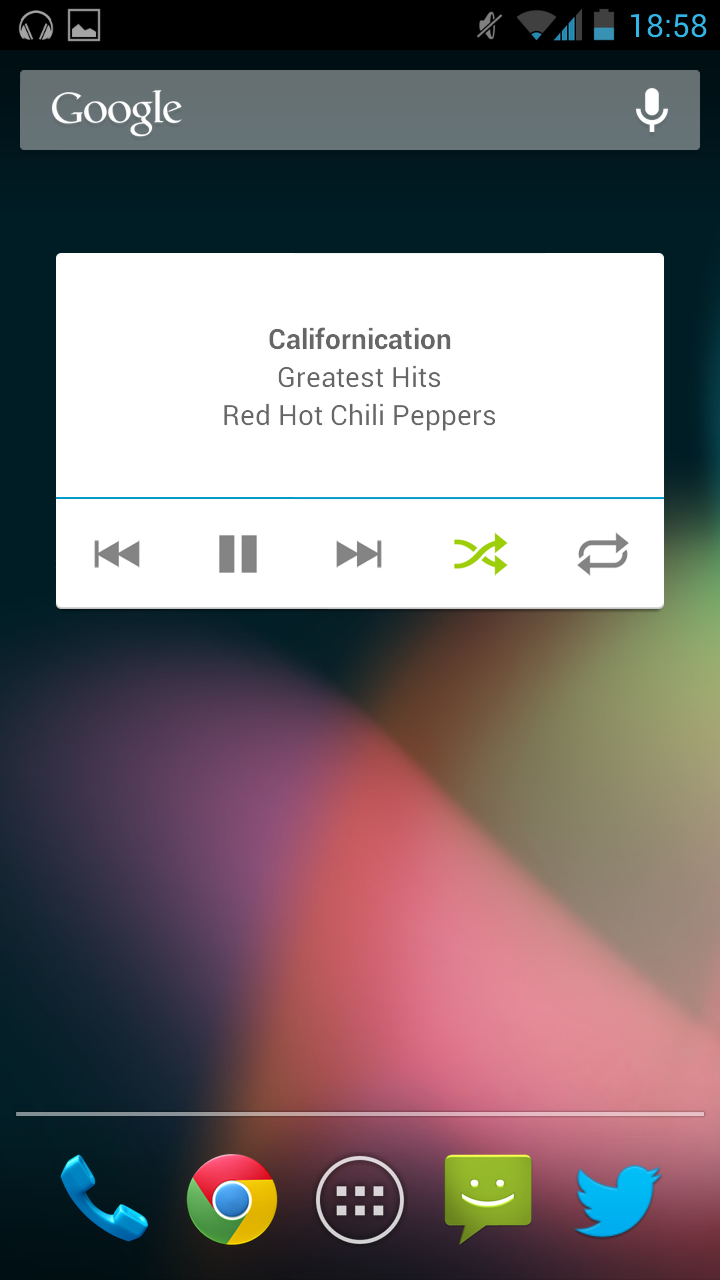Image resolution: width=720 pixels, height=1280 pixels.
Task: Skip to the next track
Action: coord(359,554)
